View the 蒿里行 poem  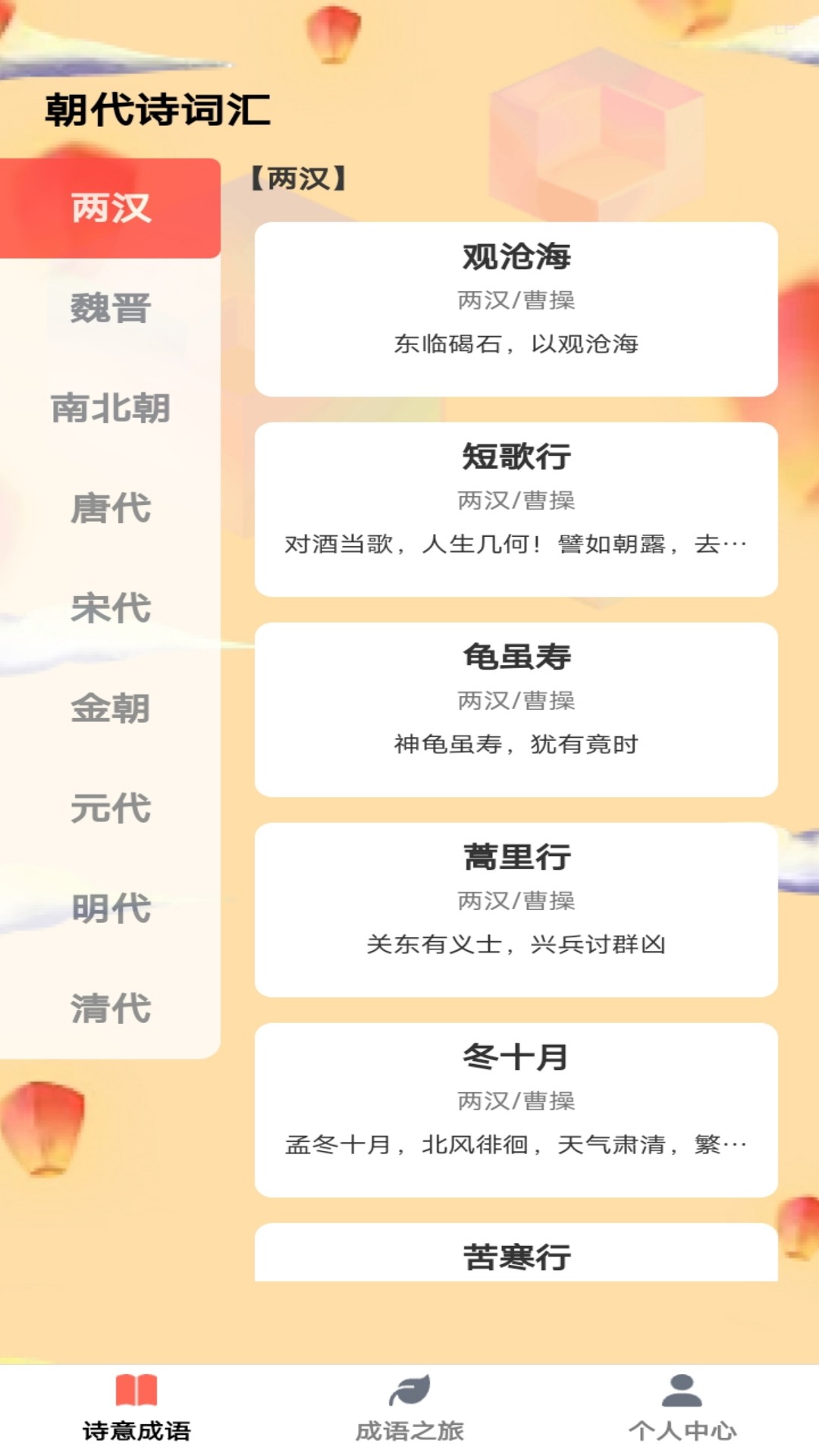pyautogui.click(x=516, y=909)
